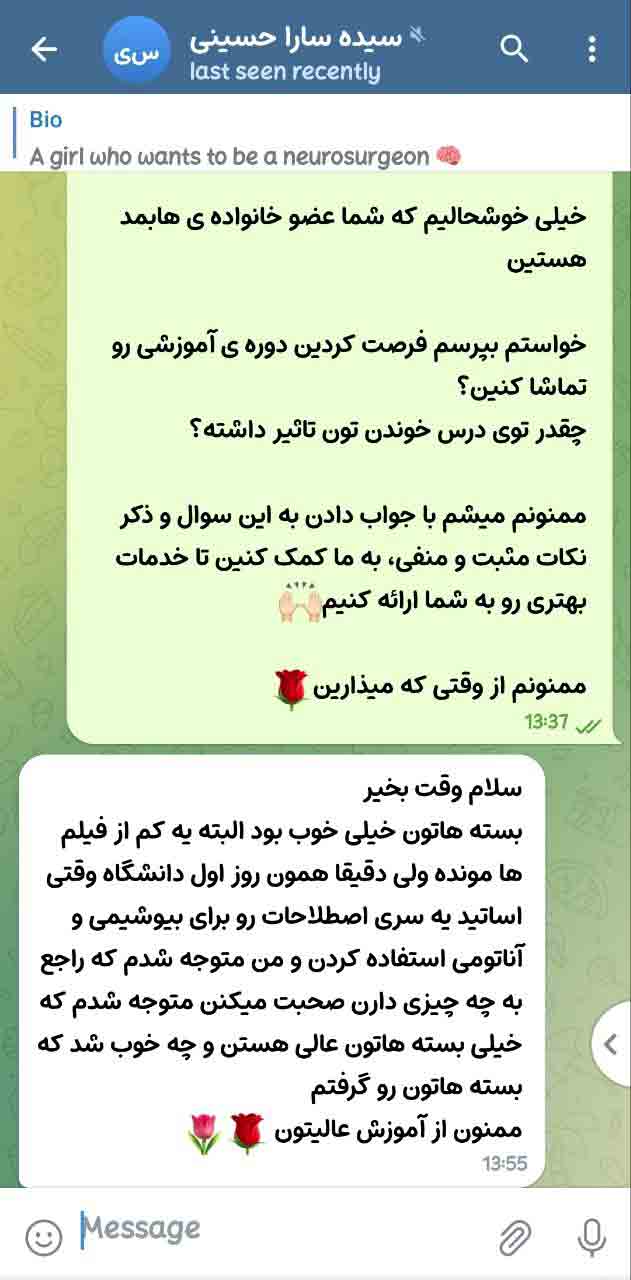Go back to the chat list
631x1280 pixels.
tap(44, 49)
